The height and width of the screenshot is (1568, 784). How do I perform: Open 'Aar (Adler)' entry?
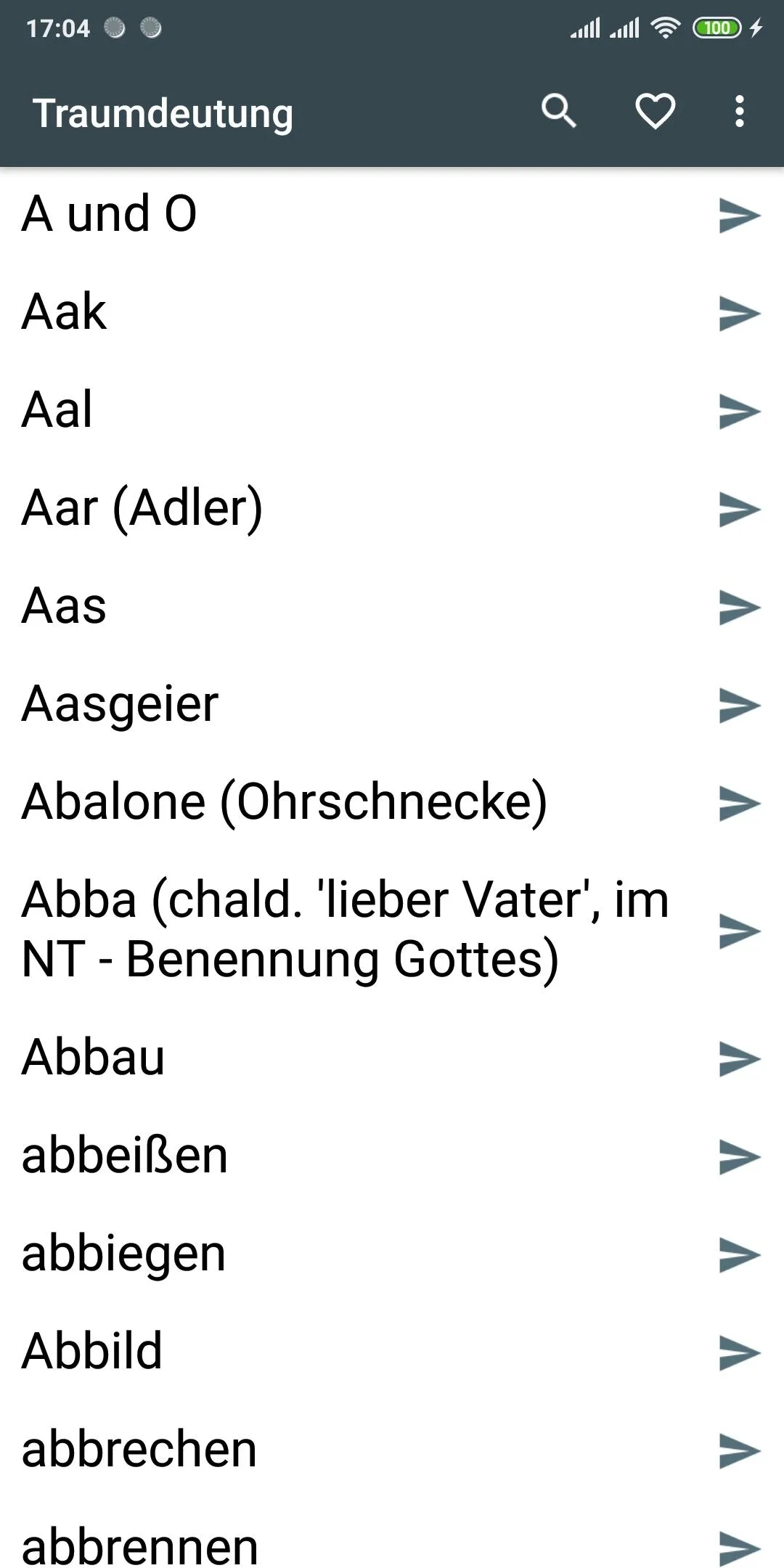(x=142, y=508)
